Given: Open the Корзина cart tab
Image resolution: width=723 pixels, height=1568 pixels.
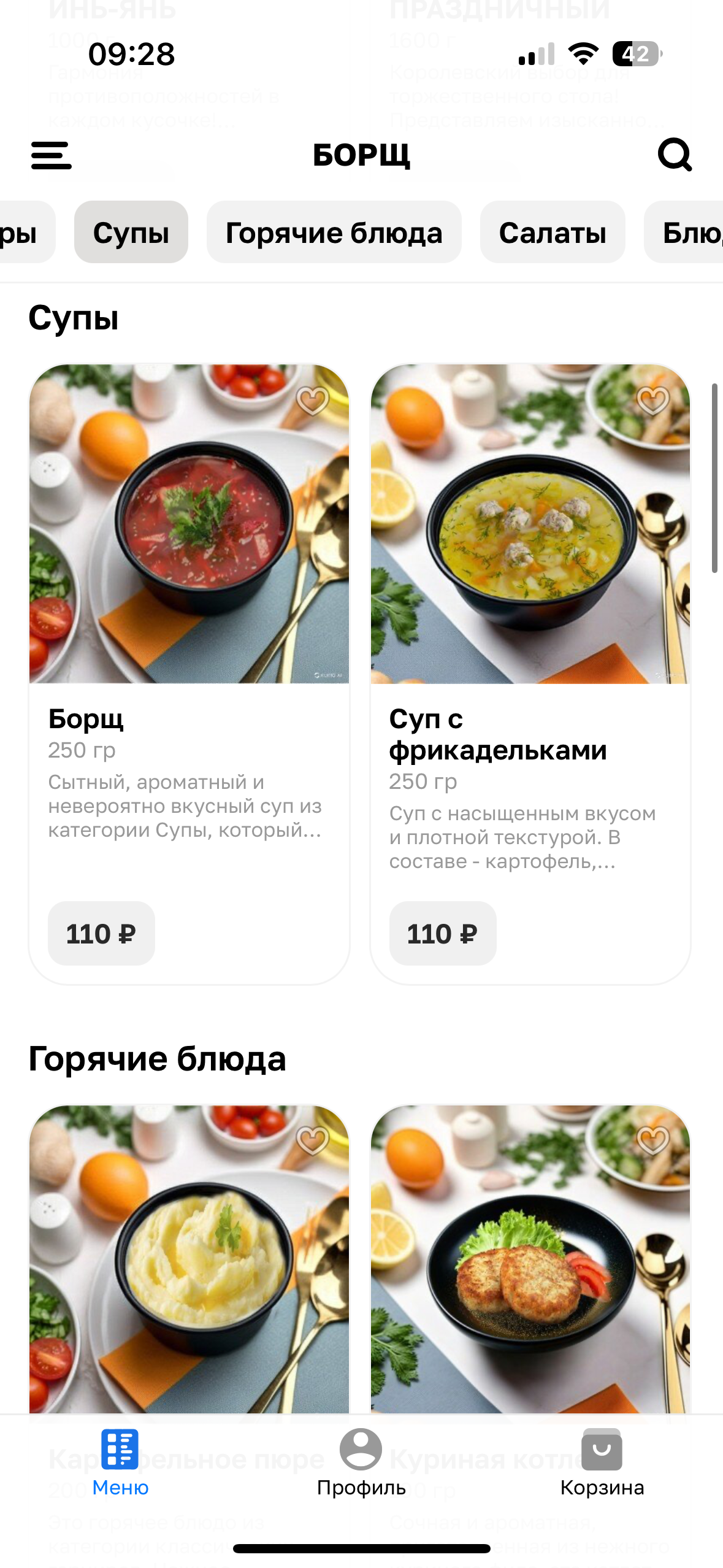Looking at the screenshot, I should coord(602,1463).
